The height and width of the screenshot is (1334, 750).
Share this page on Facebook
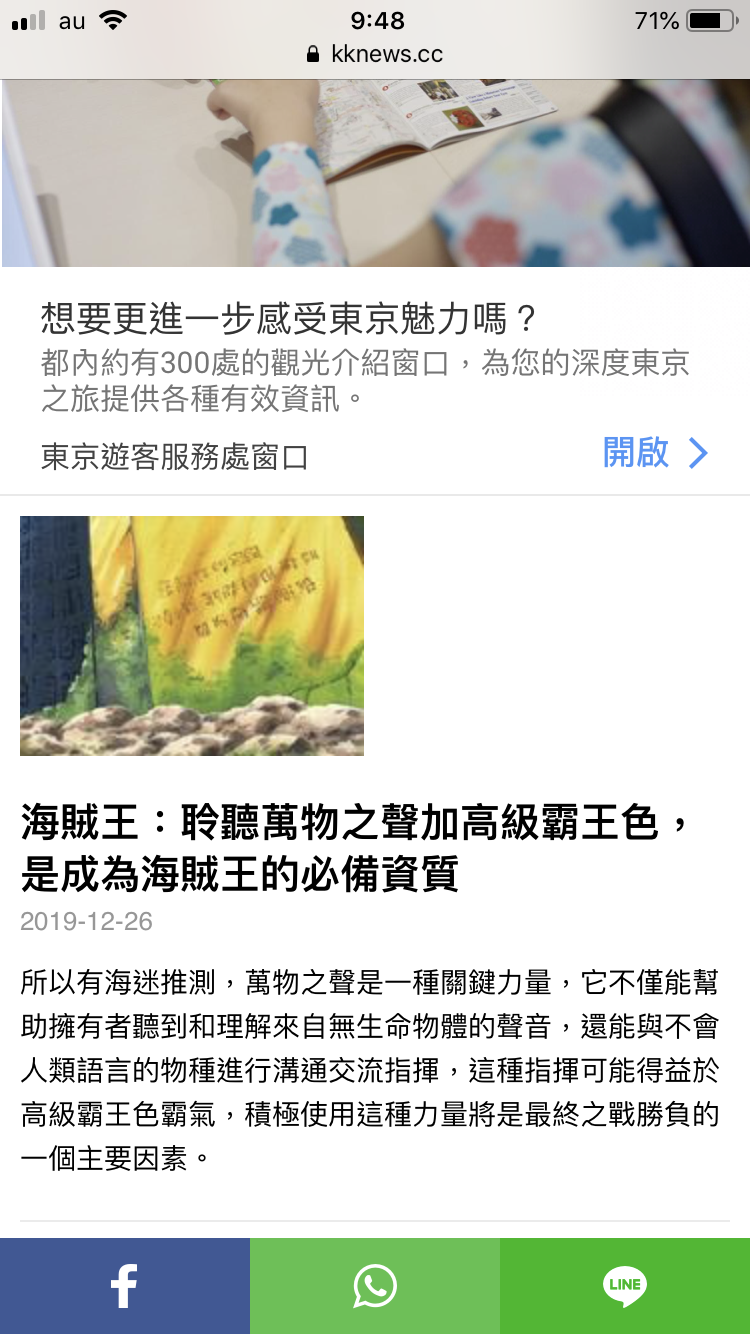(x=124, y=1286)
